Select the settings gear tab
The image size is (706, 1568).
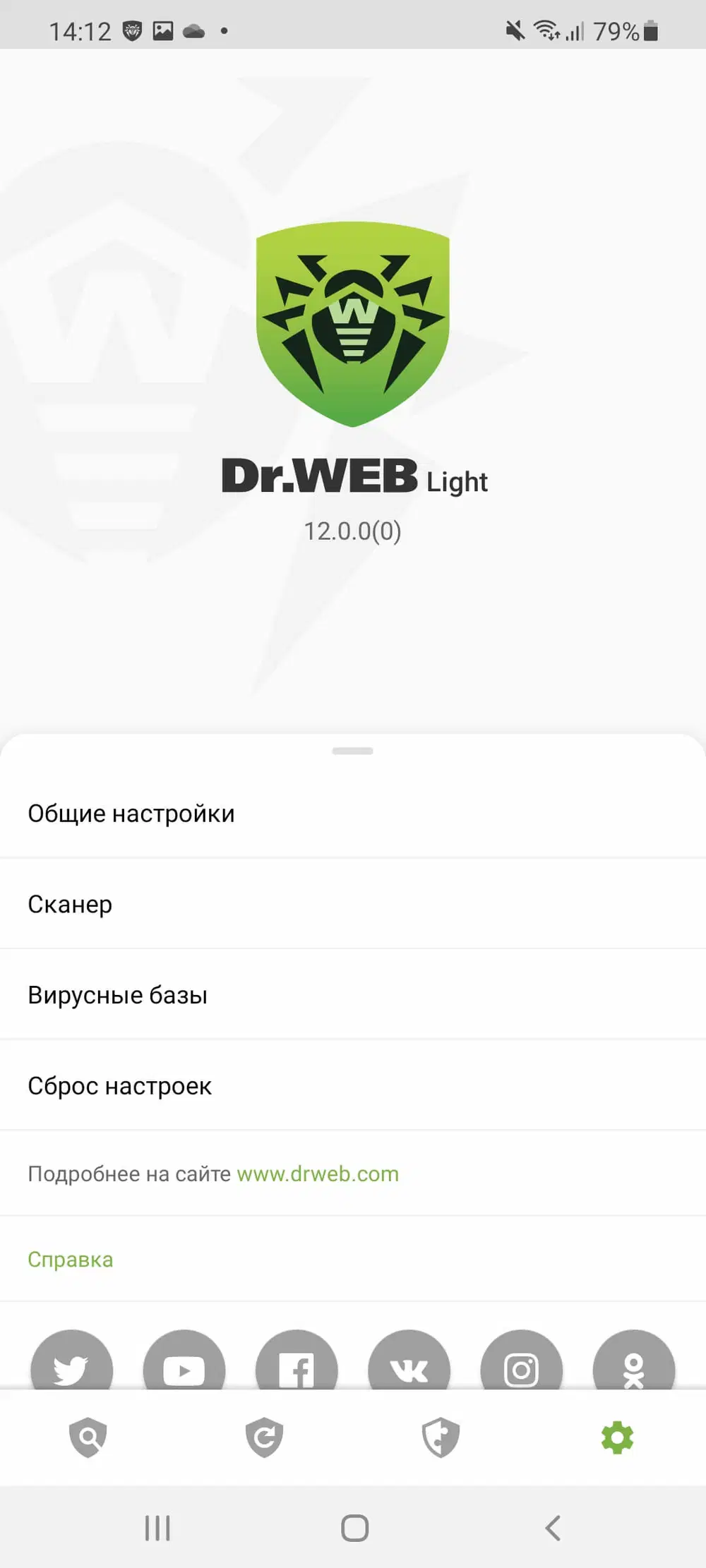click(x=617, y=1438)
